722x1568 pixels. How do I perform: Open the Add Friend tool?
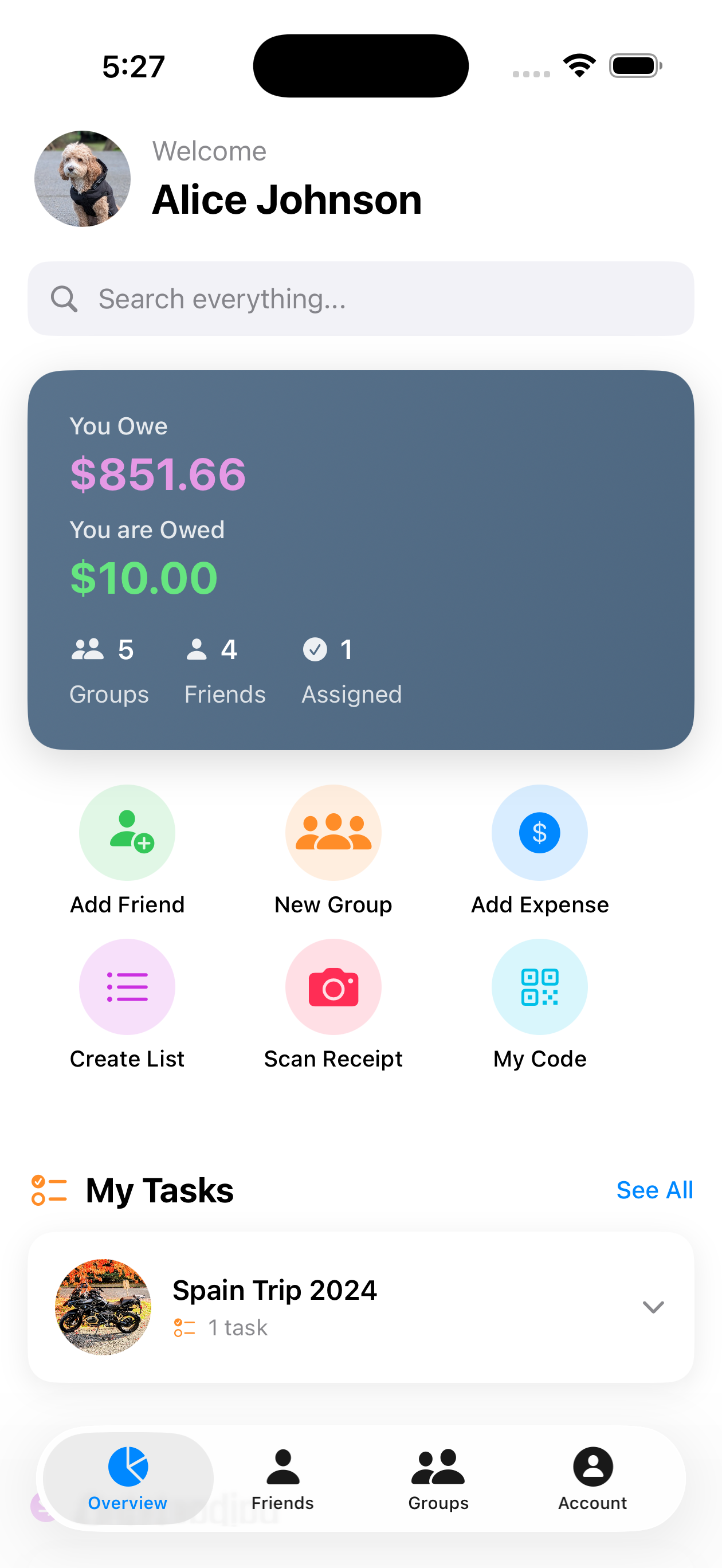point(127,832)
